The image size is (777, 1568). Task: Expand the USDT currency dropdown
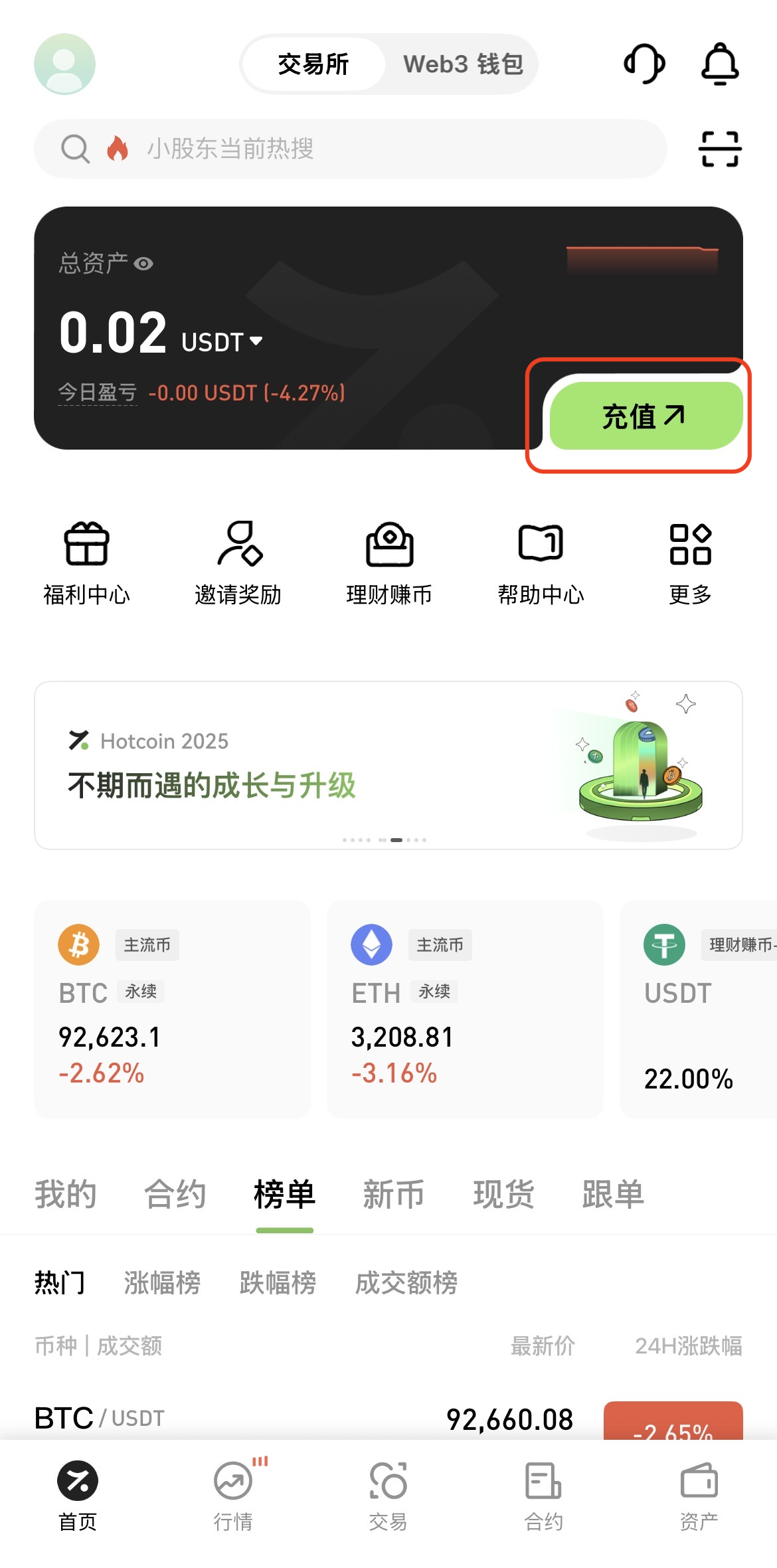[x=256, y=341]
